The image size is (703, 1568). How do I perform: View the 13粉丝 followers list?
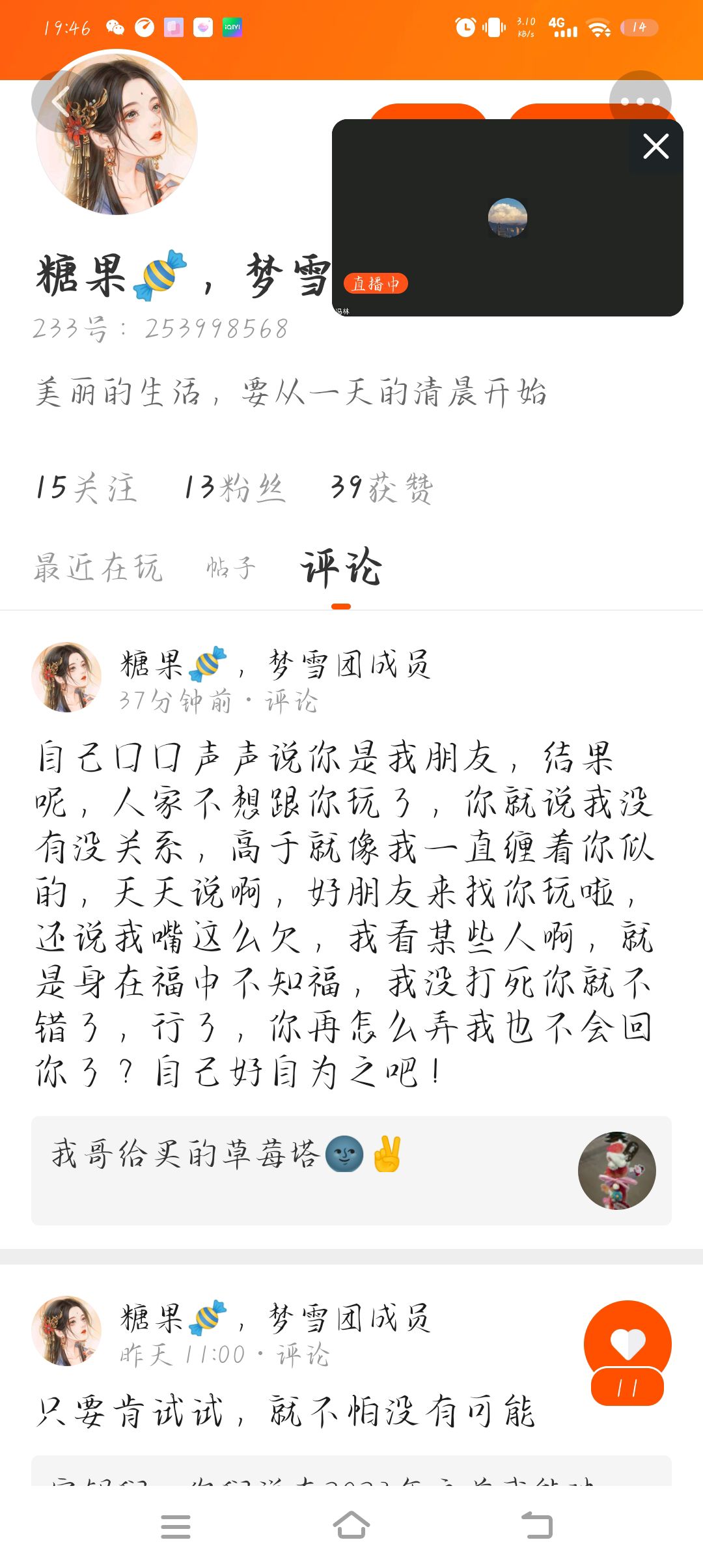[x=234, y=488]
